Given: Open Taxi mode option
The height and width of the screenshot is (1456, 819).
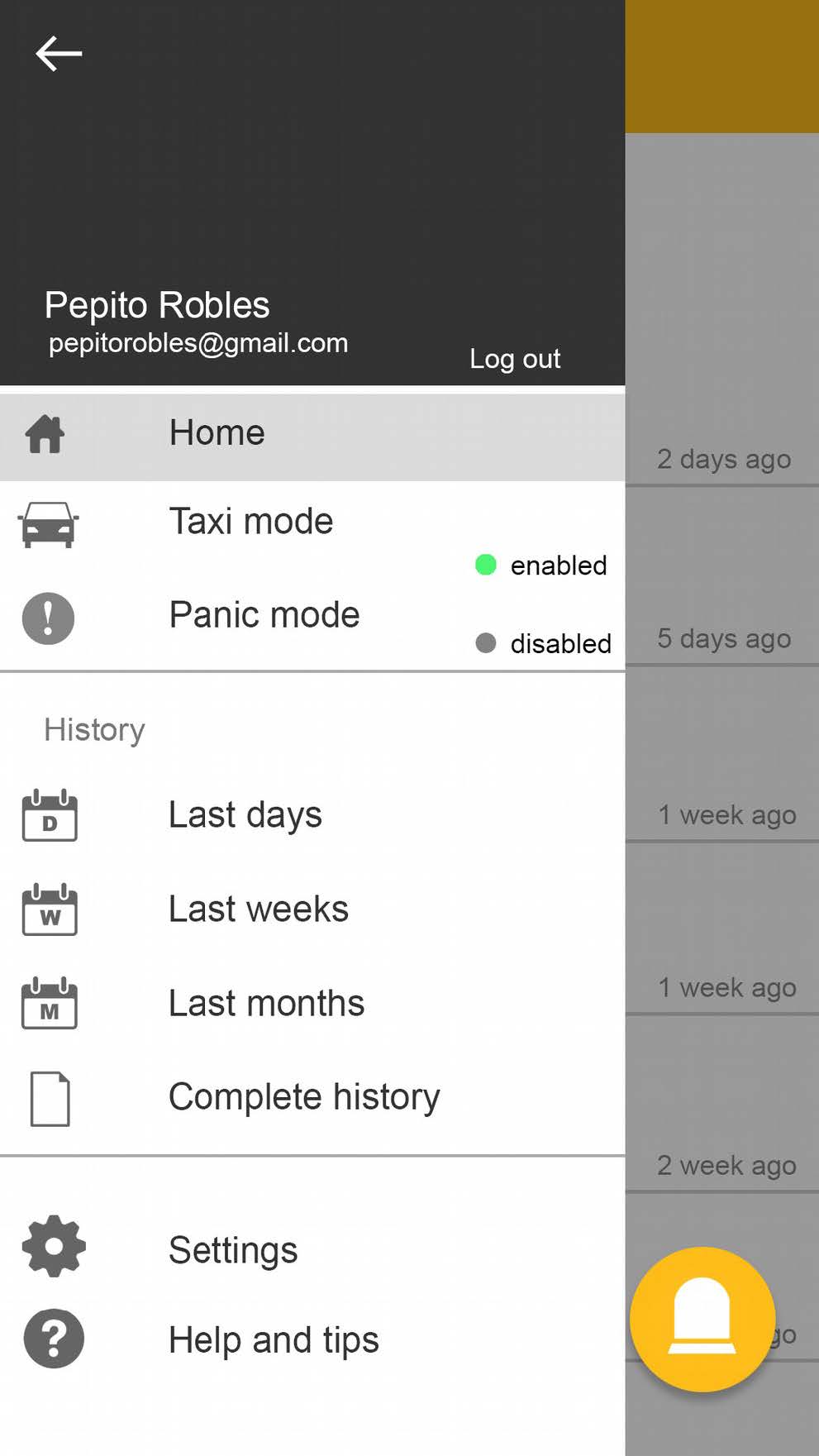Looking at the screenshot, I should (x=250, y=522).
